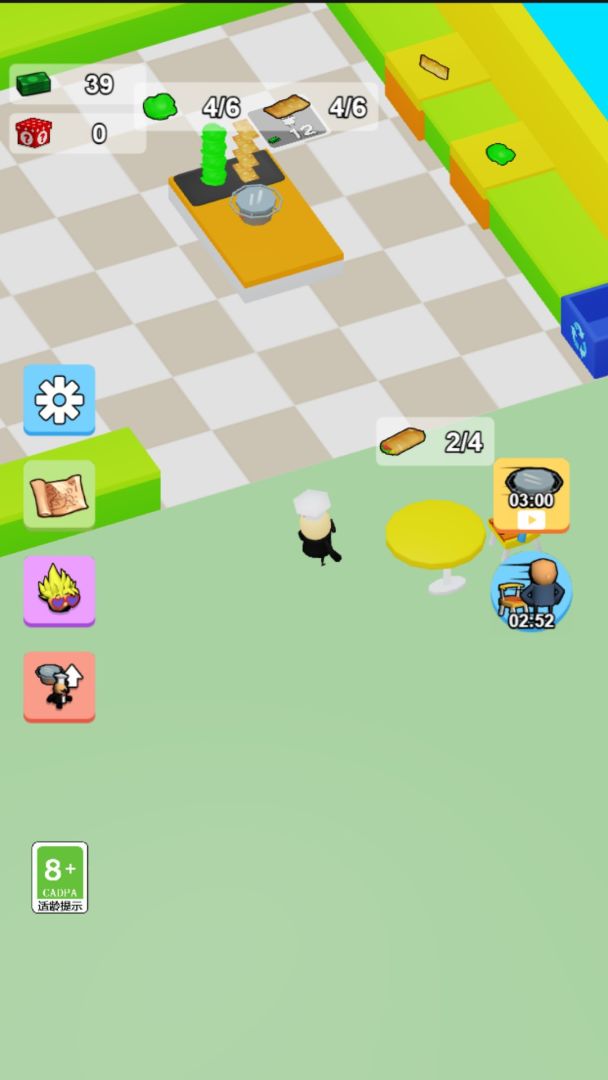Tap the customer speed boost bubble
The width and height of the screenshot is (608, 1080).
click(x=532, y=592)
